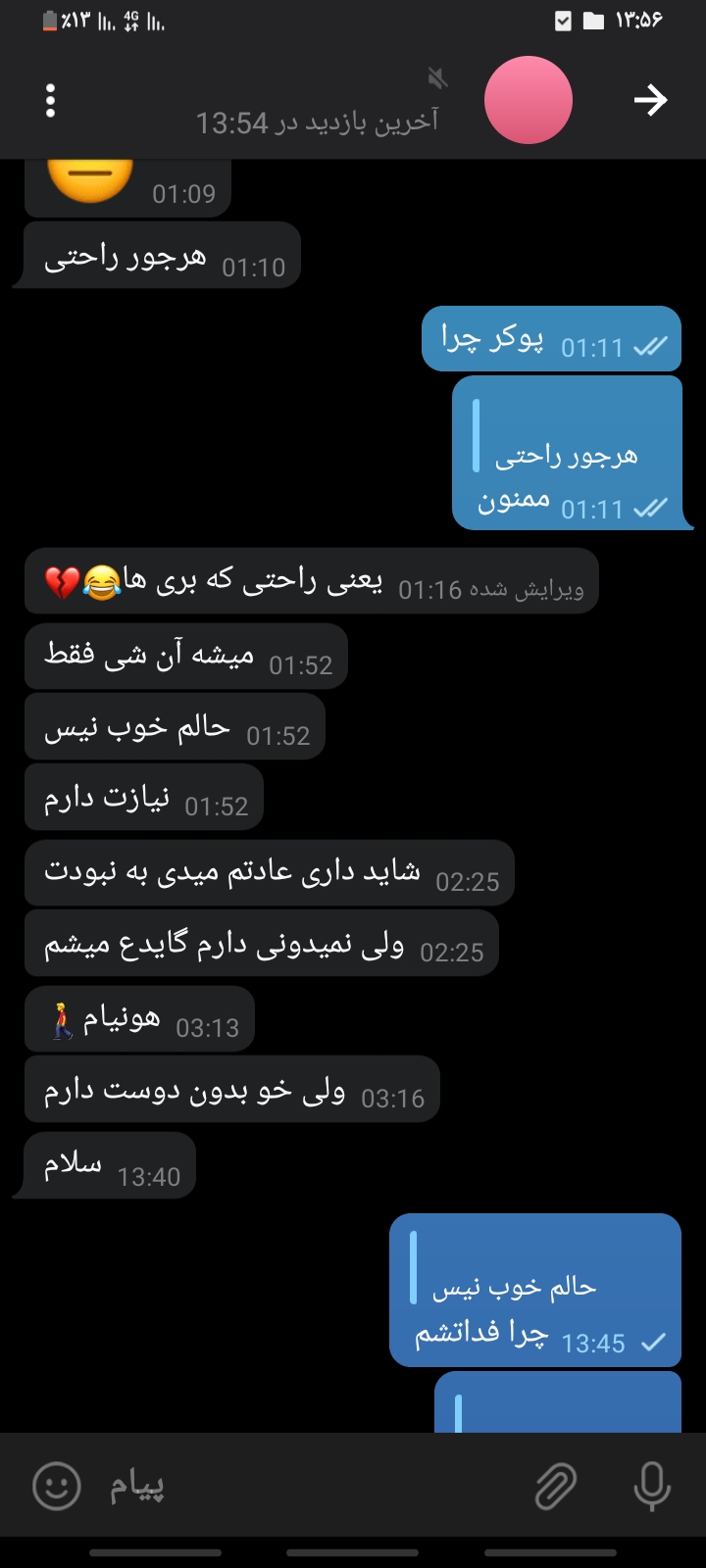
Task: Open the contact's pink profile avatar
Action: (529, 100)
